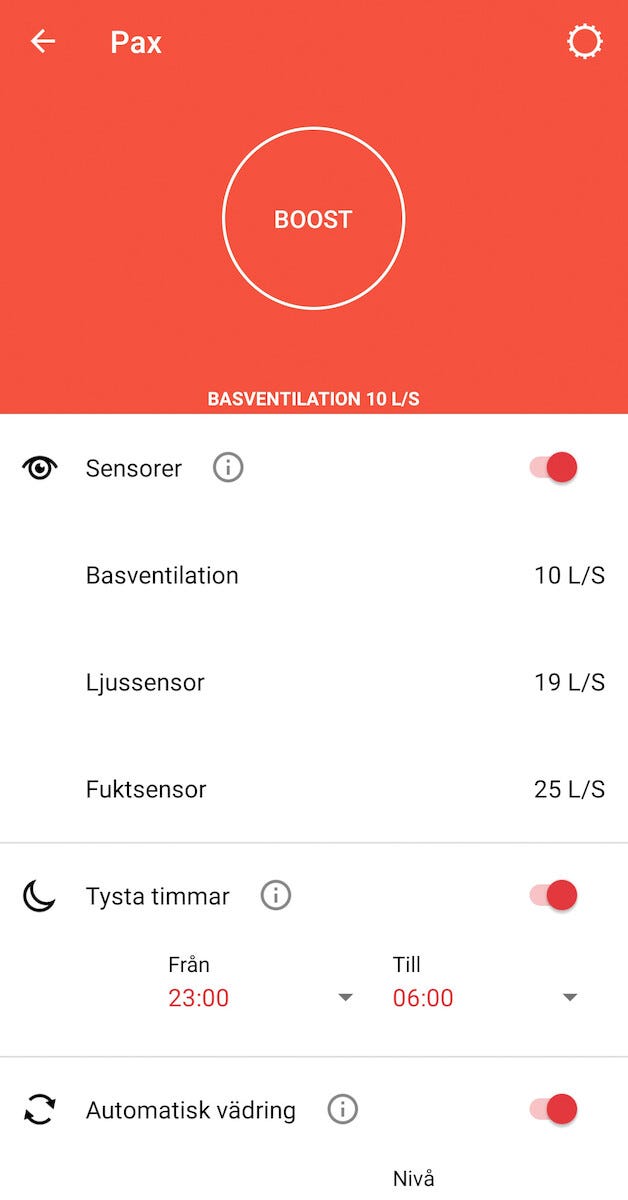The height and width of the screenshot is (1200, 628).
Task: Show info about Tysta timmar
Action: pos(276,895)
